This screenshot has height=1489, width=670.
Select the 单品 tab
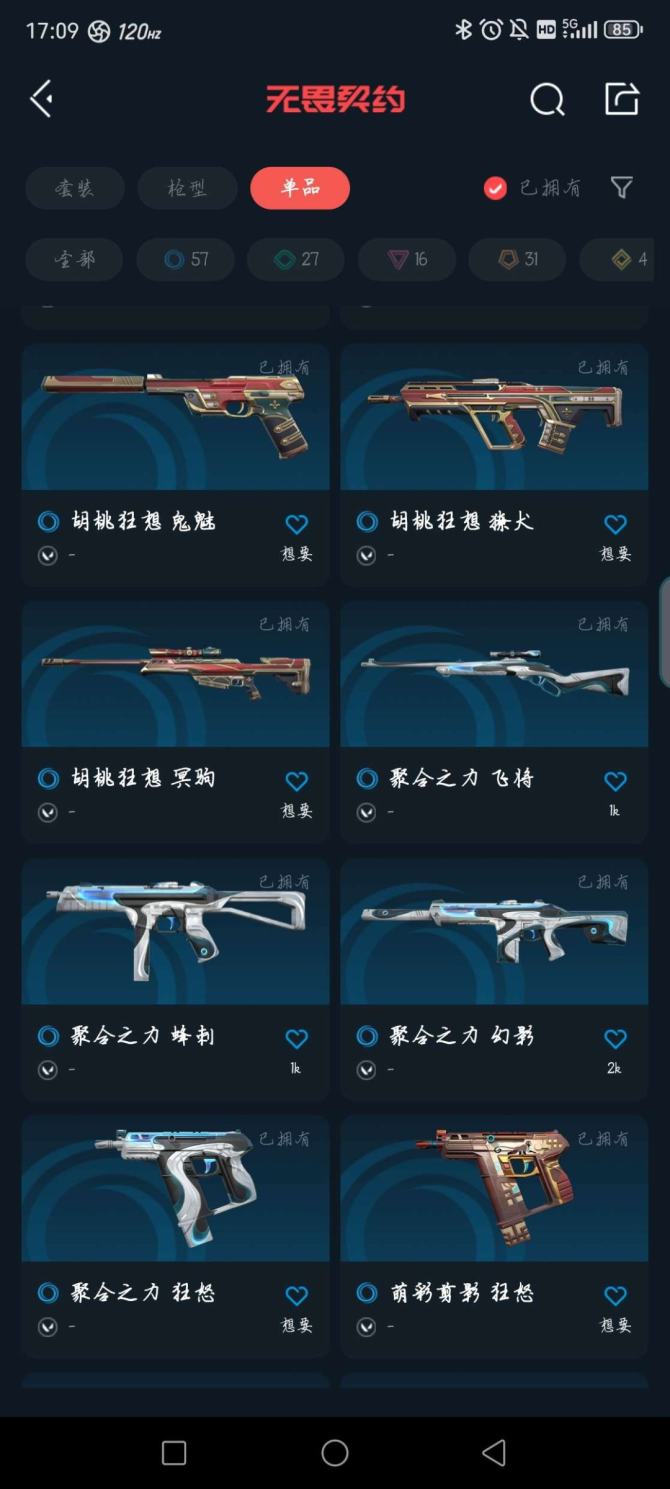tap(300, 188)
